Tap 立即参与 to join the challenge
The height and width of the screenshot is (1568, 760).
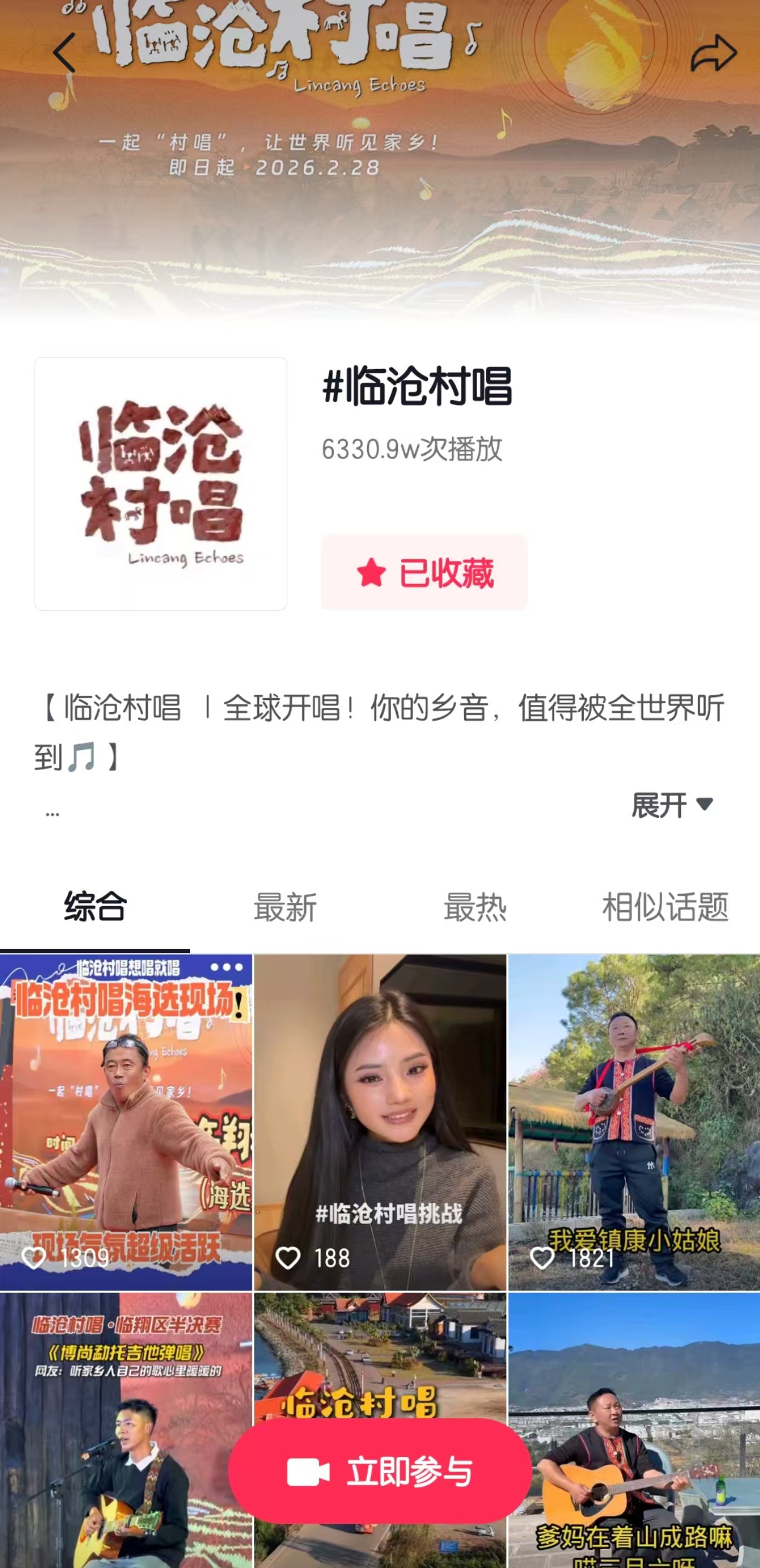380,1472
